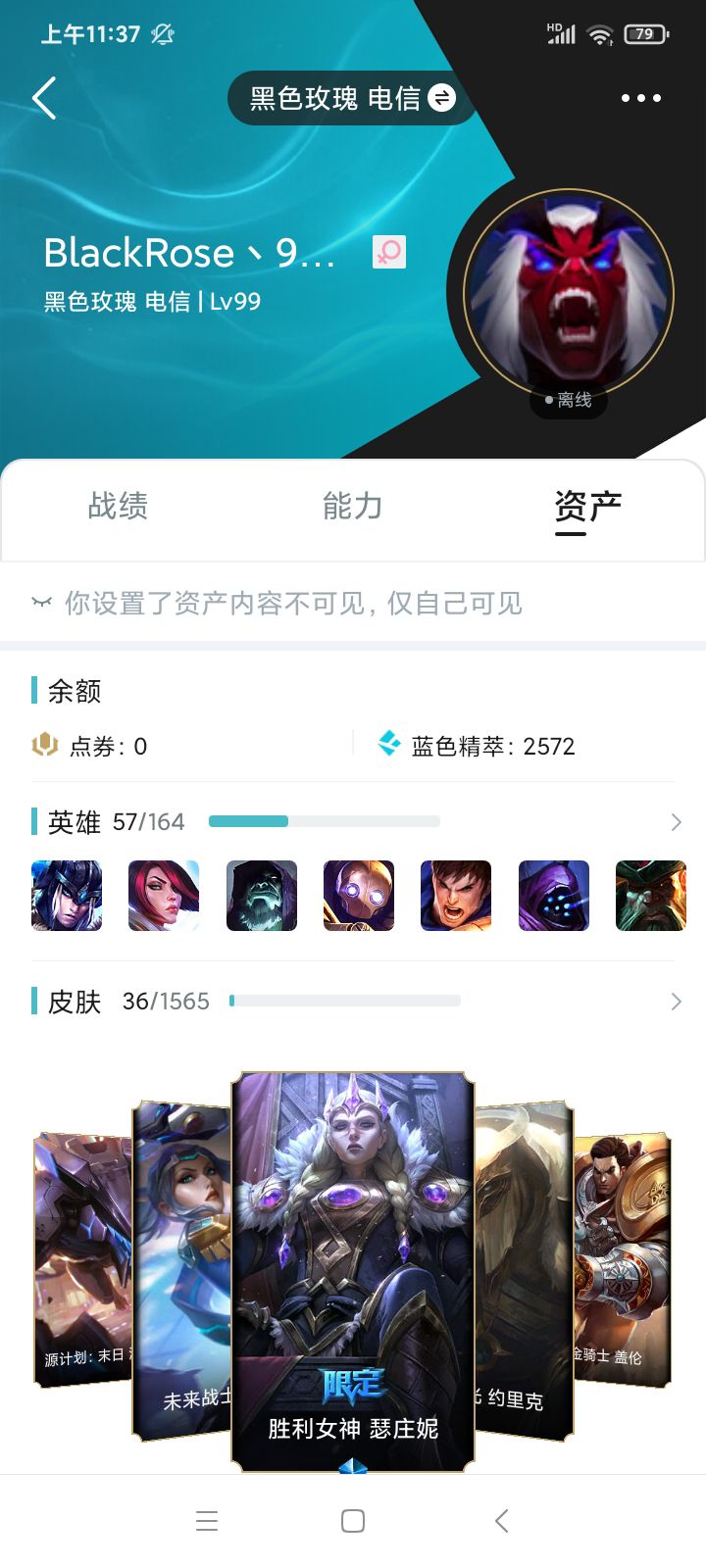Expand the 皮肤 36/1565 list
This screenshot has height=1568, width=706.
point(675,1002)
